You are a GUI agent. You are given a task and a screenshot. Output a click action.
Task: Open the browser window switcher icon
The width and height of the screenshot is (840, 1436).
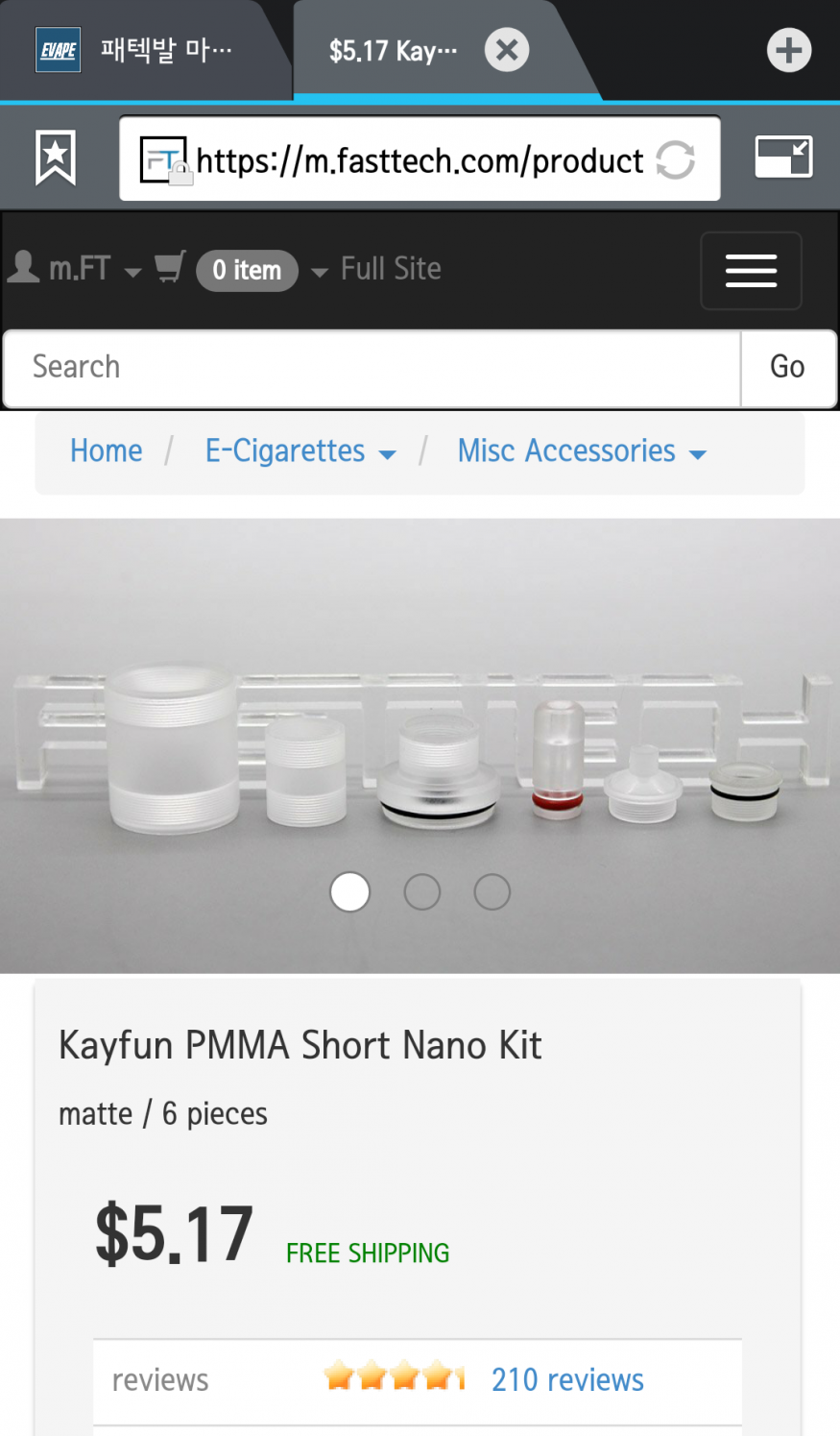(x=783, y=158)
